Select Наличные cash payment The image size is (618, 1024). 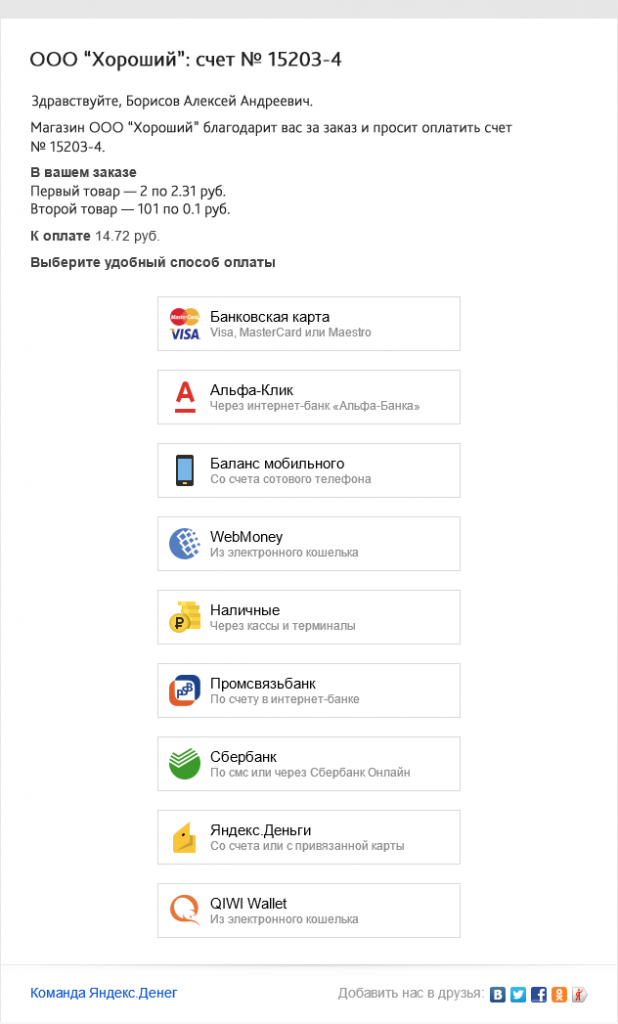pyautogui.click(x=308, y=617)
